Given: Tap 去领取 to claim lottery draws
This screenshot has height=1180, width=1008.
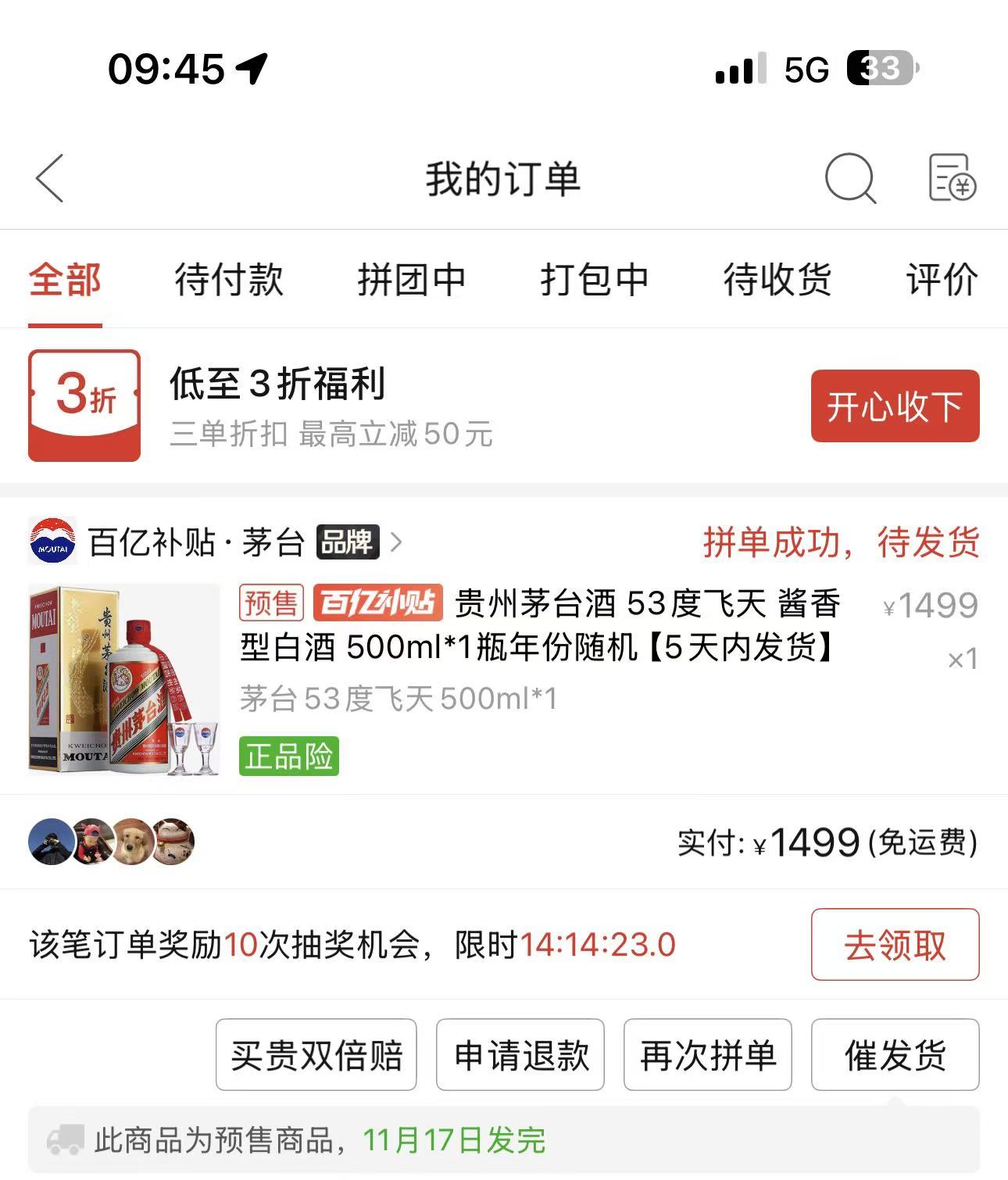Looking at the screenshot, I should click(895, 945).
